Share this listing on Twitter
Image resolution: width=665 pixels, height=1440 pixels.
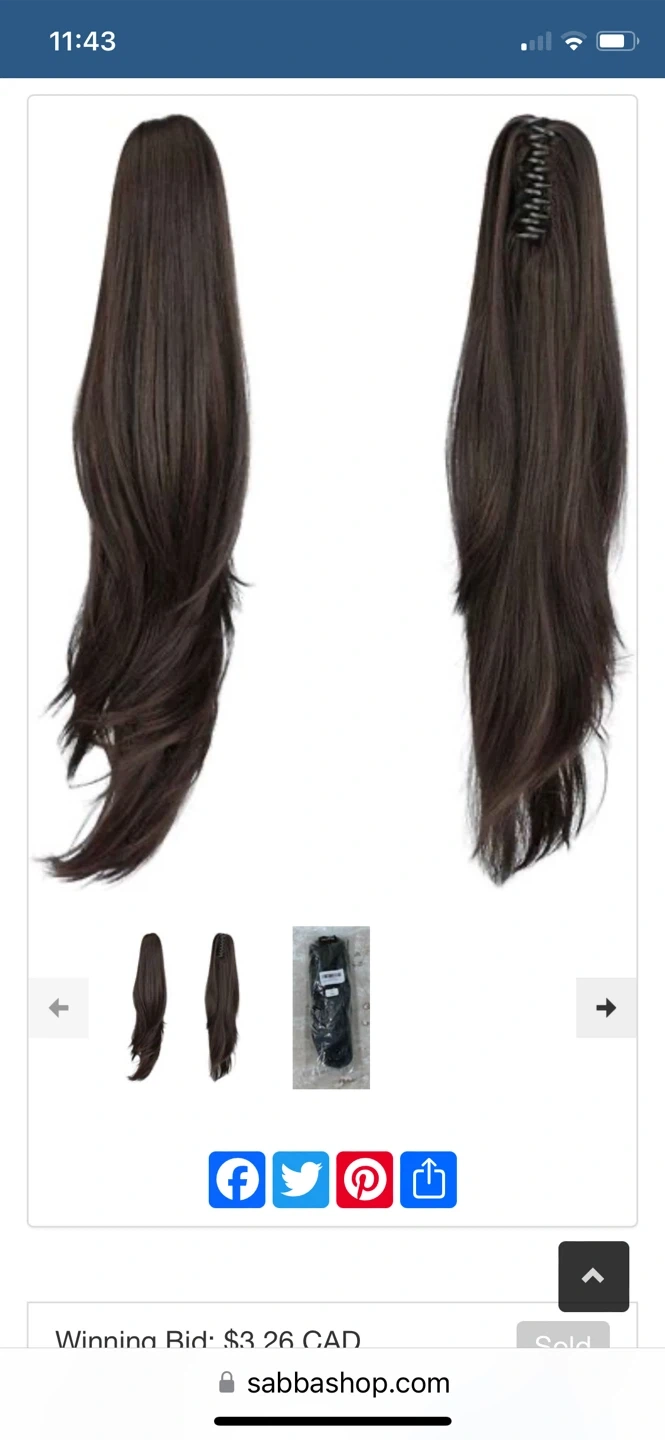coord(301,1180)
